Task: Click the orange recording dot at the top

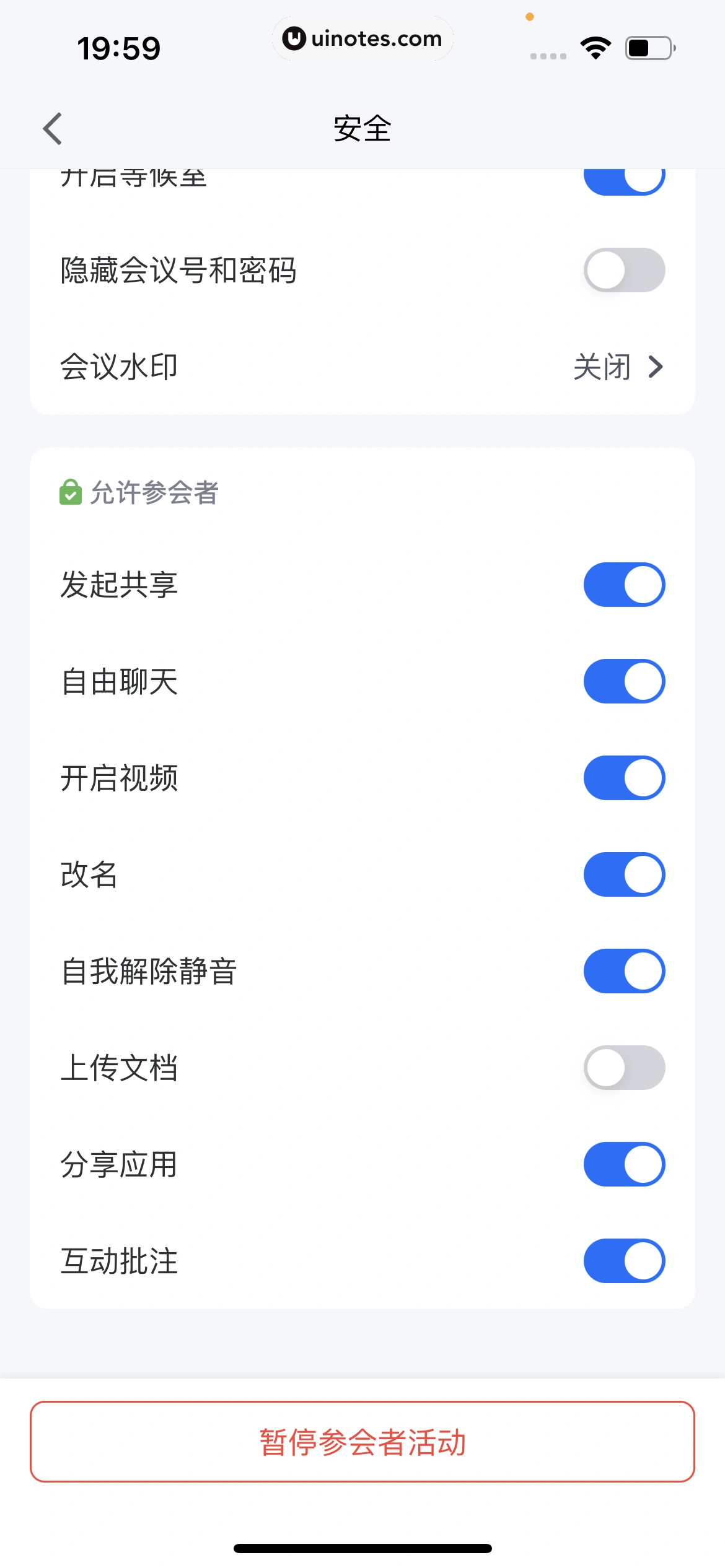Action: [x=530, y=17]
